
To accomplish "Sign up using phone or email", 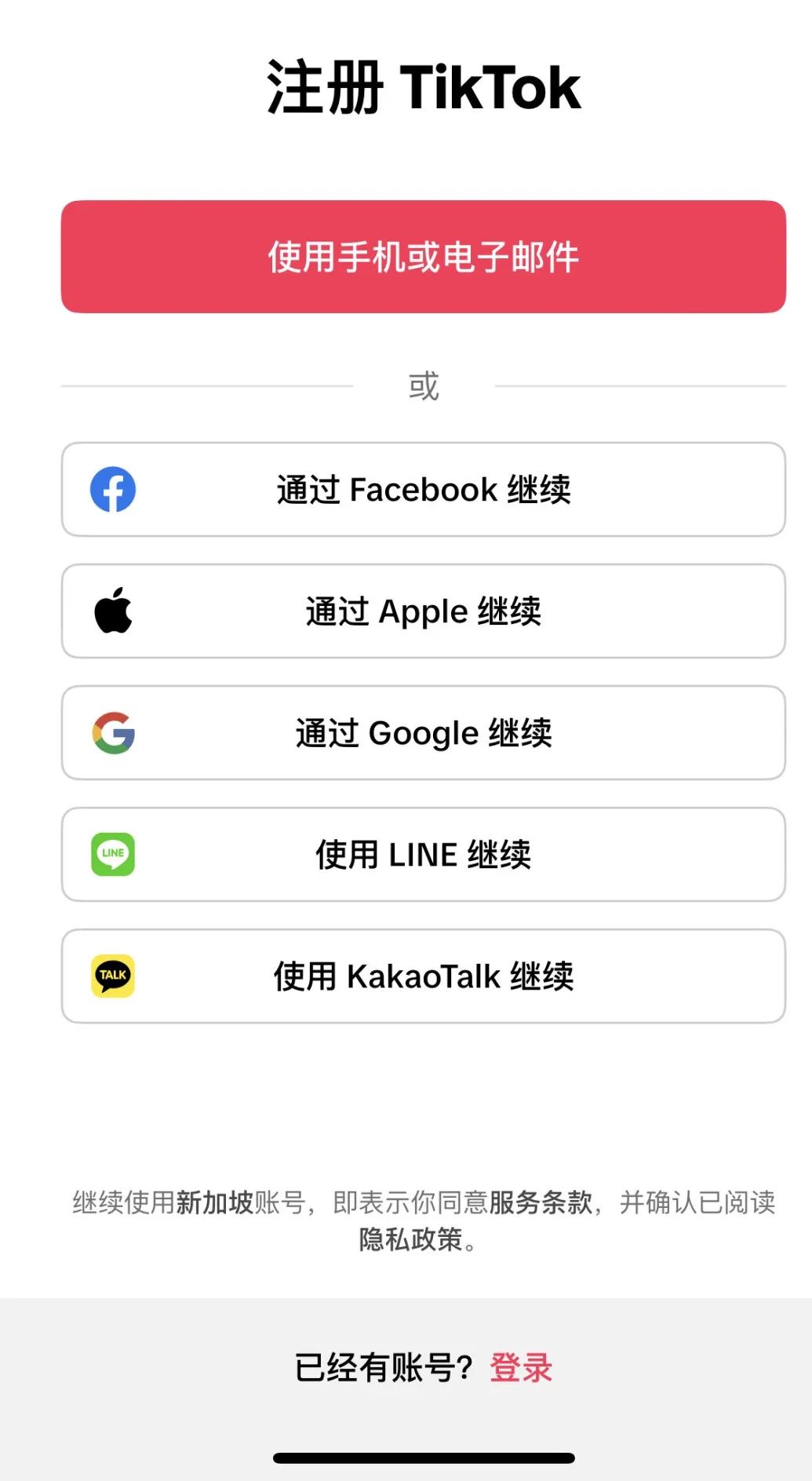I will point(423,257).
